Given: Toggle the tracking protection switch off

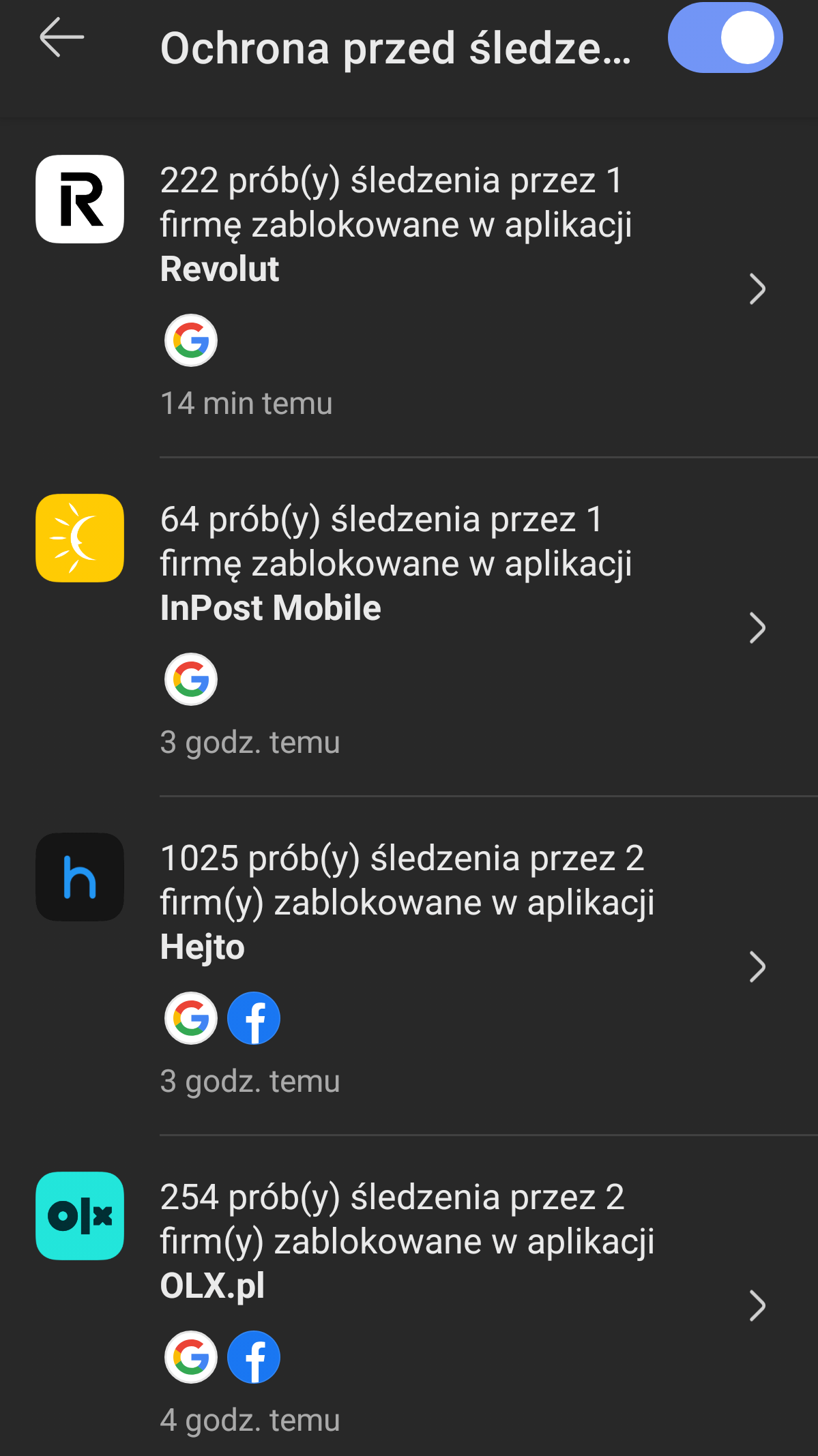Looking at the screenshot, I should pos(725,38).
